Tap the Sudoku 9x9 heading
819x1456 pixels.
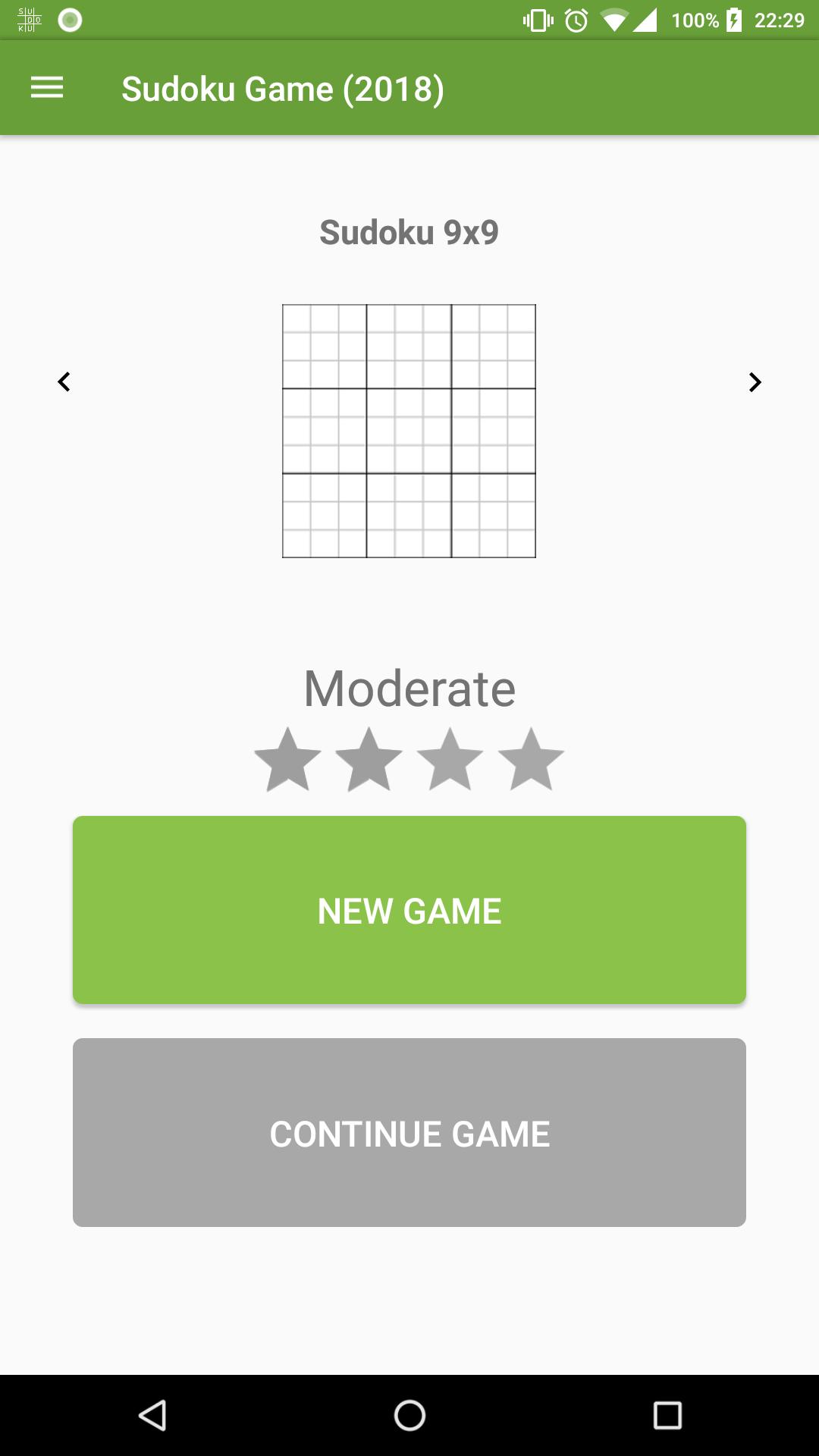[x=409, y=233]
